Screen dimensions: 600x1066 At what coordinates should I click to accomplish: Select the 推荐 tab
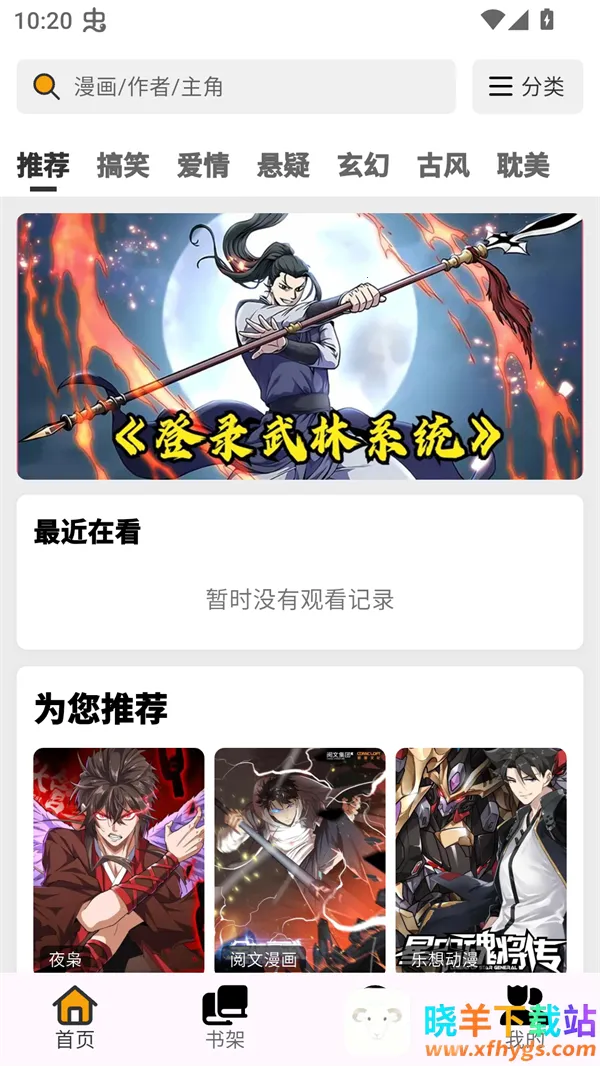coord(43,165)
